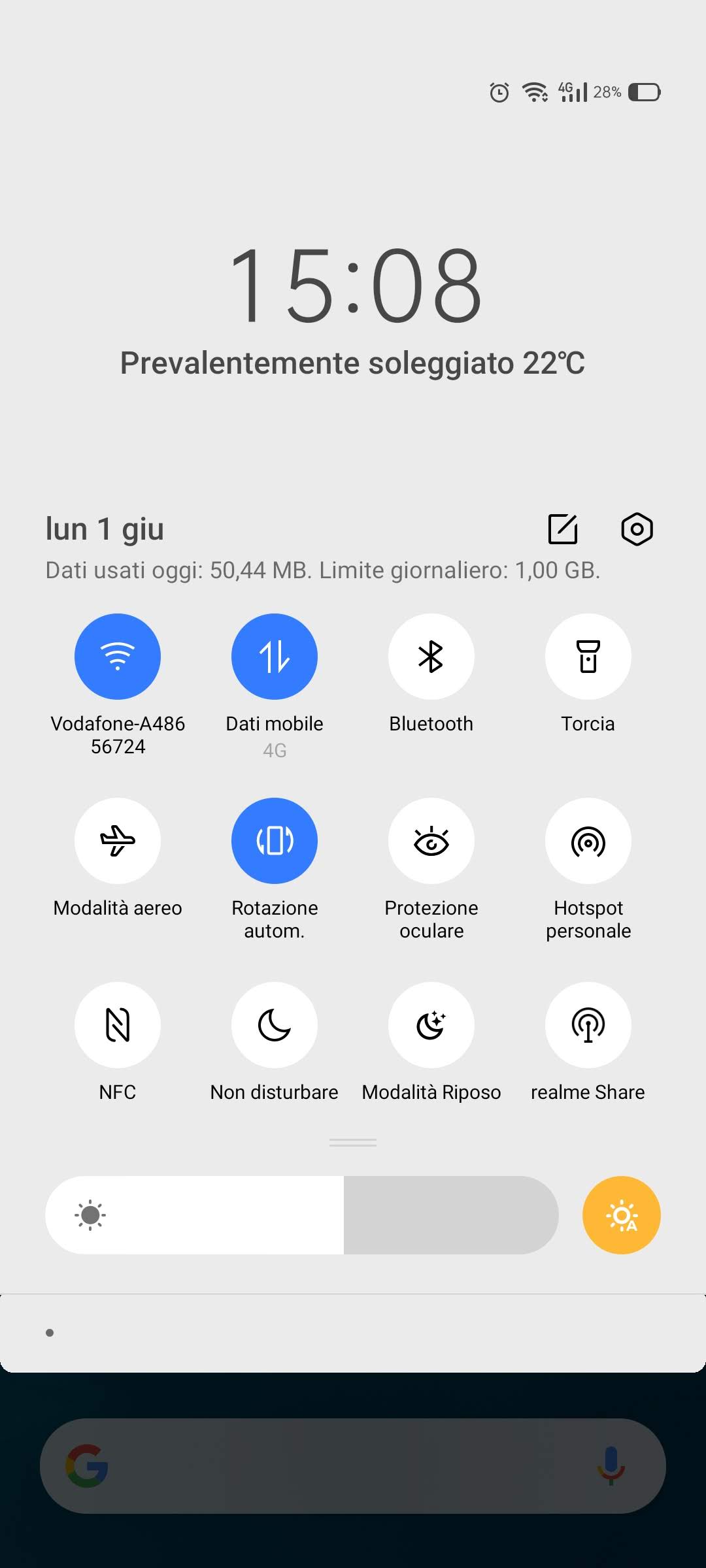This screenshot has height=1568, width=706.
Task: Tap the brightness slider bar
Action: pos(302,1215)
